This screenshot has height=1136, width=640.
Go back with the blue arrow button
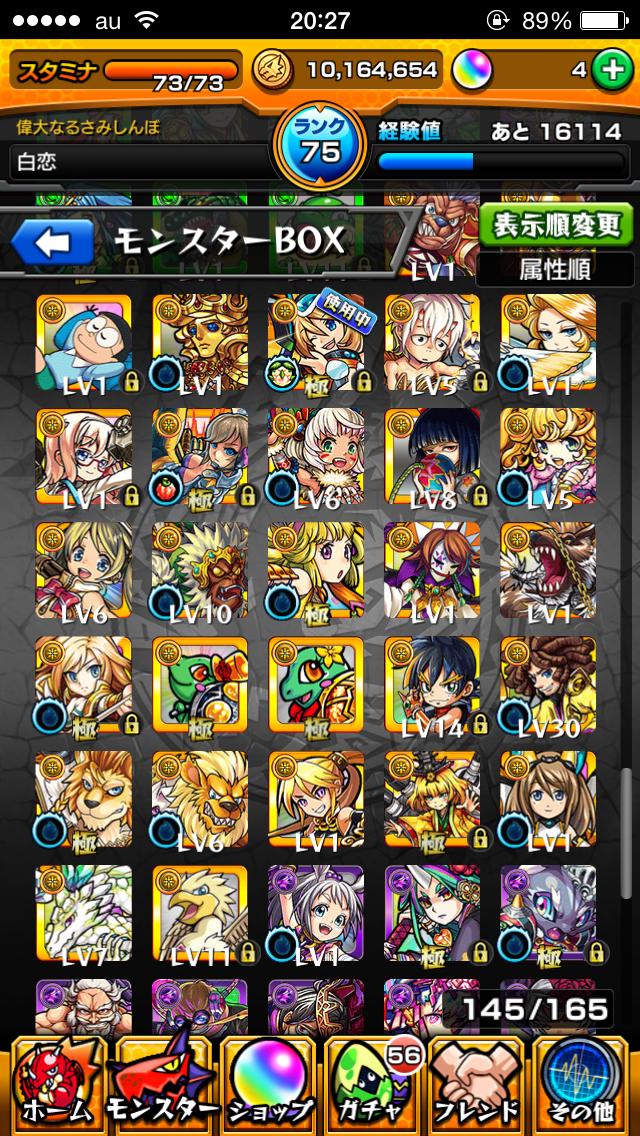coord(51,242)
